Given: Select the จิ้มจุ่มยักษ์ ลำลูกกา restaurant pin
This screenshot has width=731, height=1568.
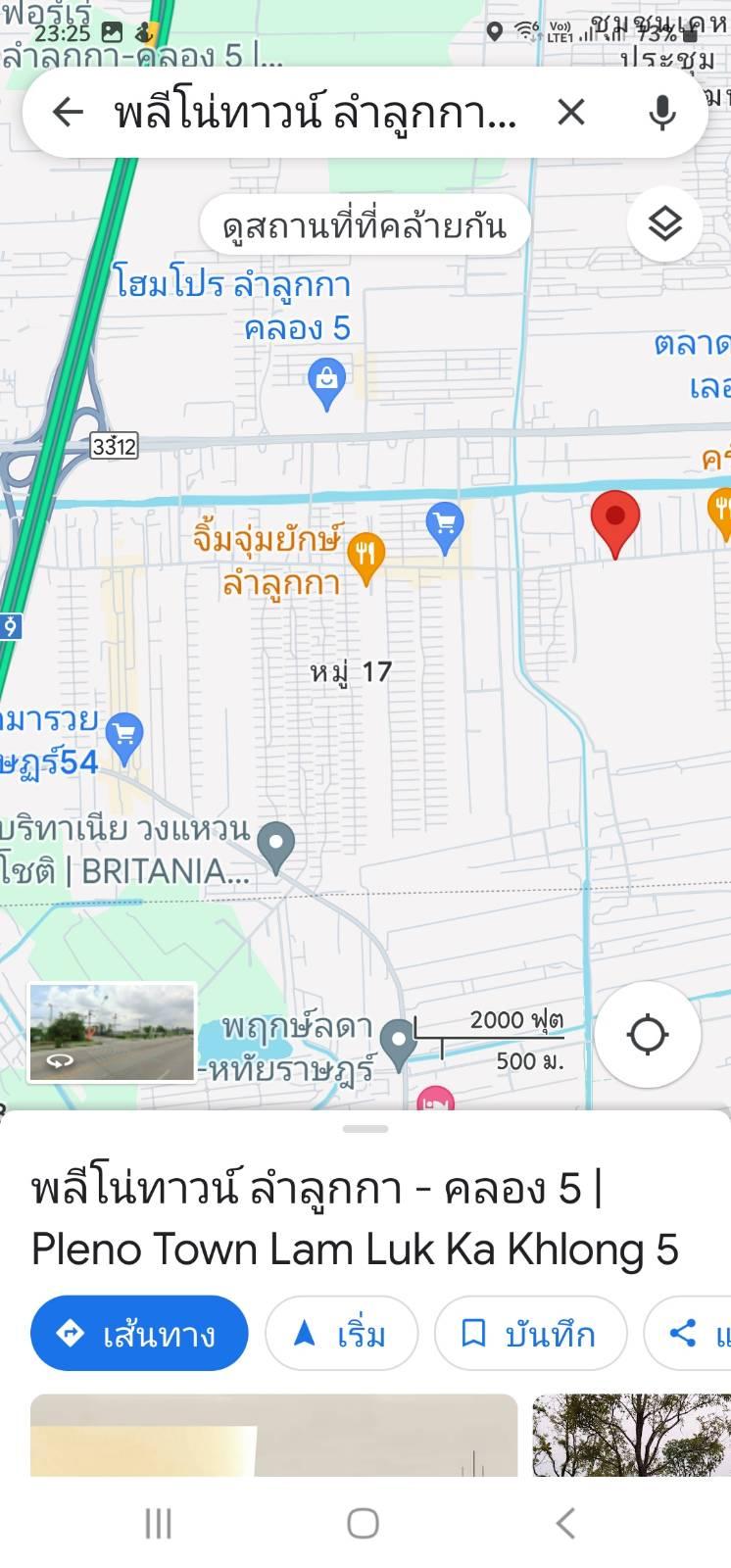Looking at the screenshot, I should [365, 560].
